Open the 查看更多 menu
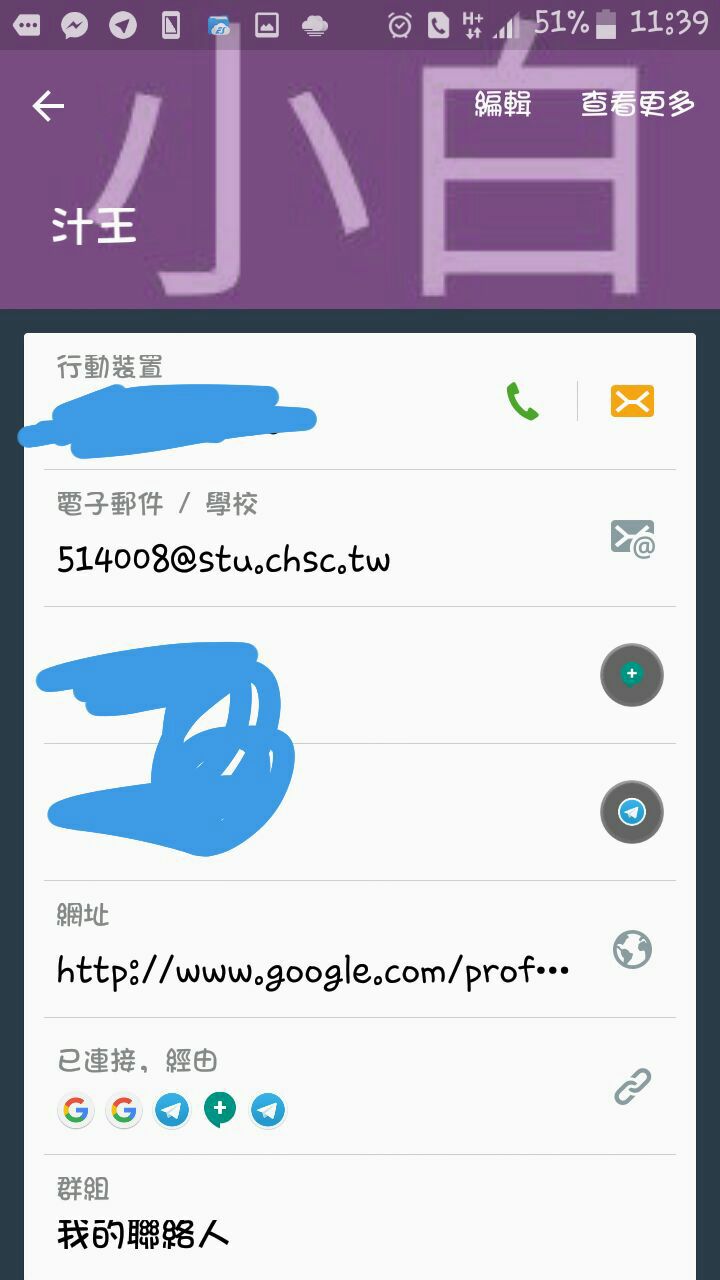720x1280 pixels. pyautogui.click(x=638, y=104)
